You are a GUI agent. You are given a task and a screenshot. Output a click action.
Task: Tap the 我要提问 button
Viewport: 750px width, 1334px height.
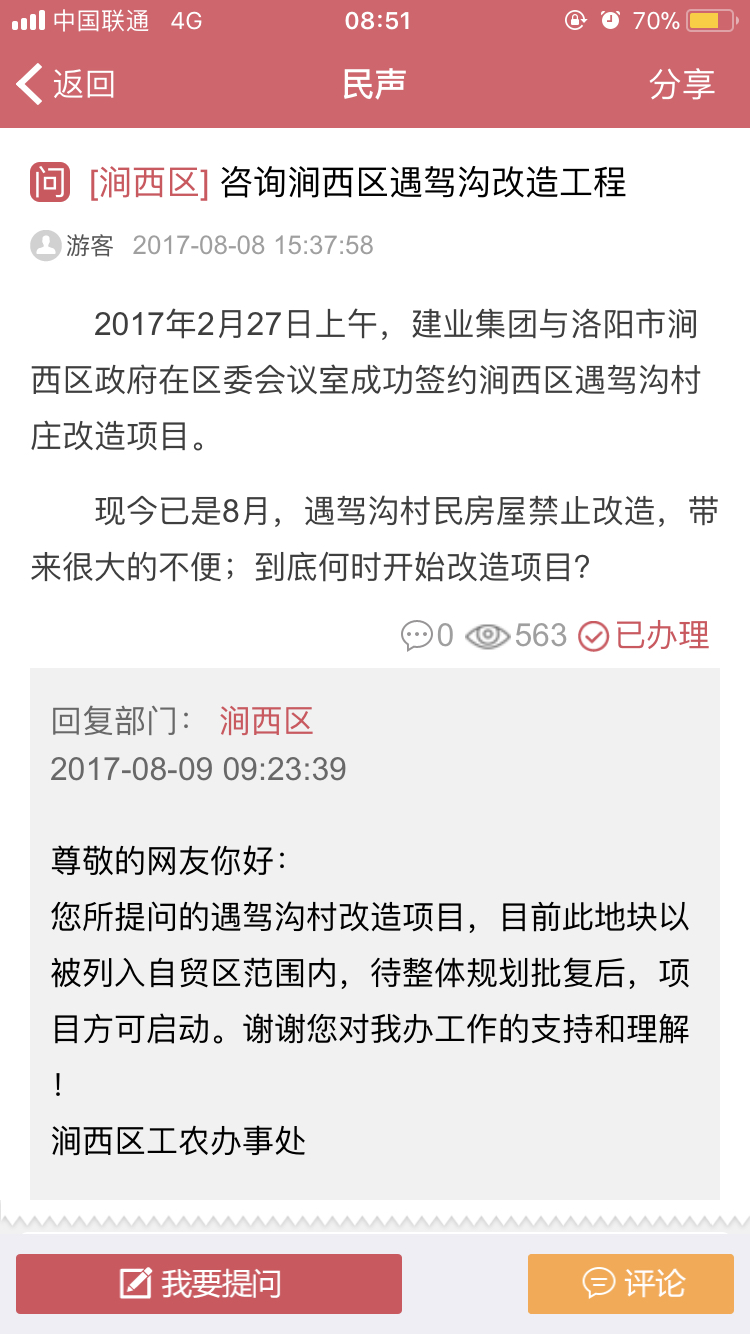(209, 1283)
